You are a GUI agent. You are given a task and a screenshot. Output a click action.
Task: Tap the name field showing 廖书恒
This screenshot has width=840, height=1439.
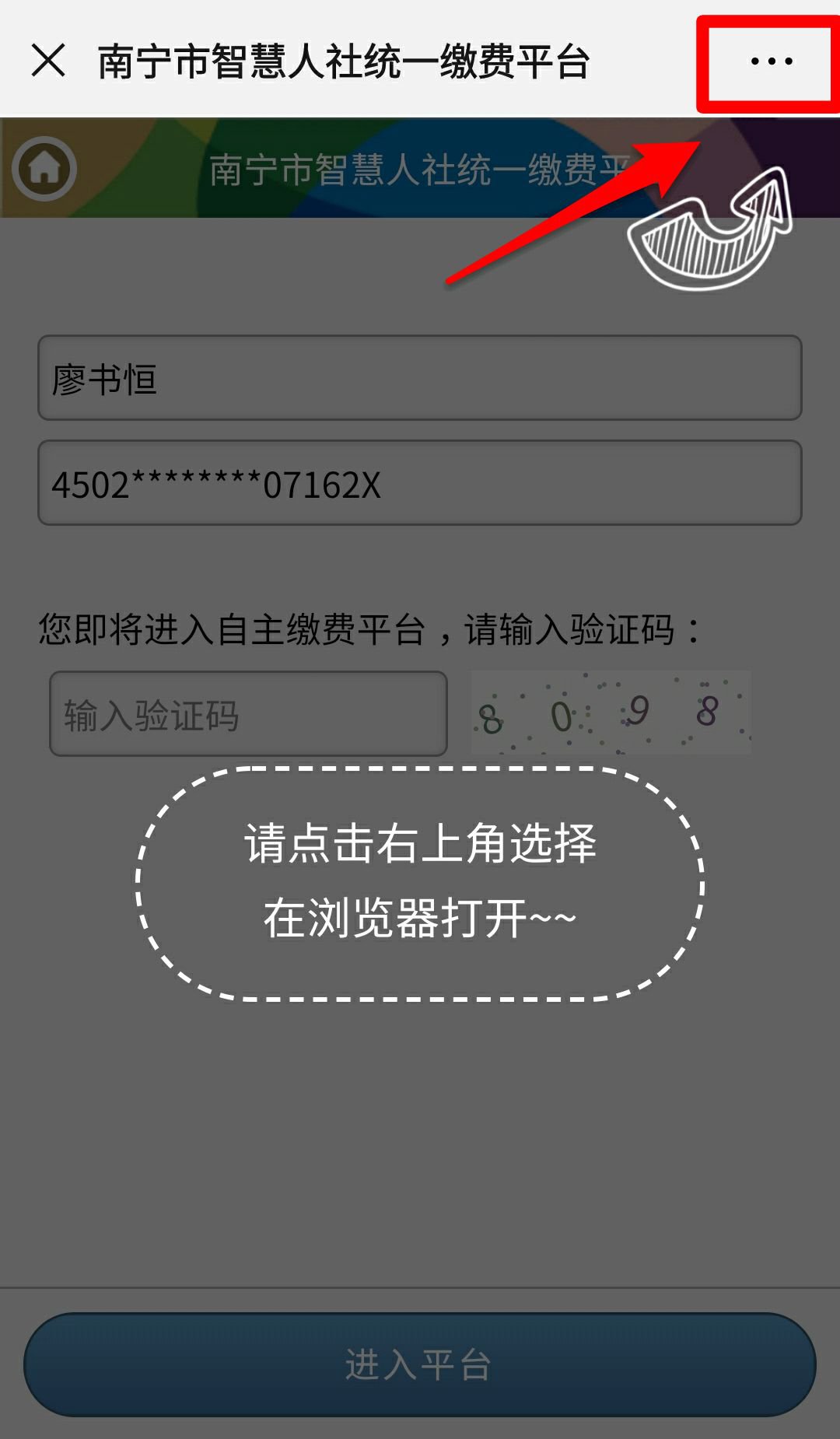pyautogui.click(x=419, y=378)
